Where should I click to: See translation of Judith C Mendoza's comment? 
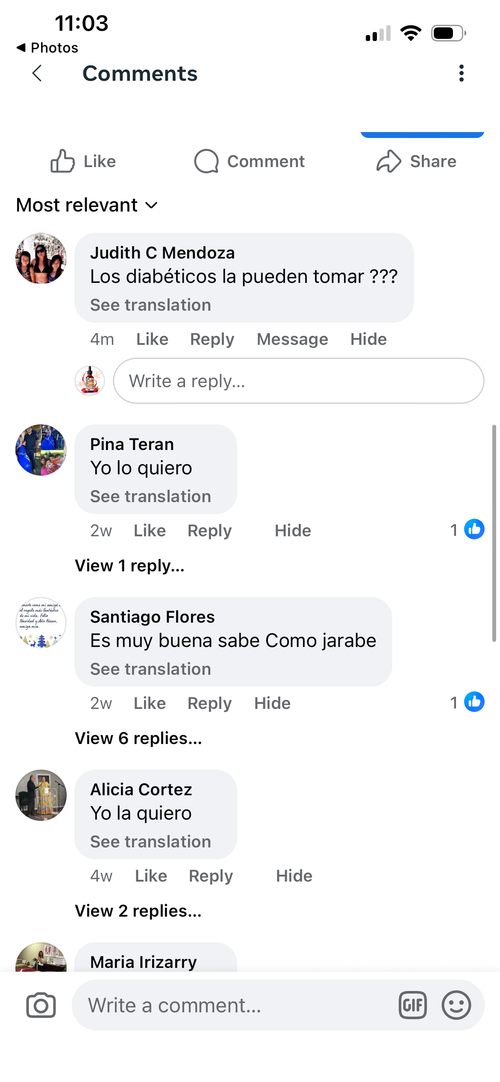(x=150, y=305)
